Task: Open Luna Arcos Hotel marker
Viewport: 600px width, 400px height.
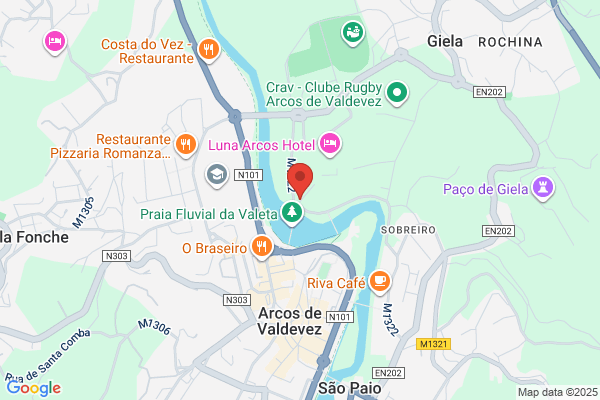Action: (330, 144)
